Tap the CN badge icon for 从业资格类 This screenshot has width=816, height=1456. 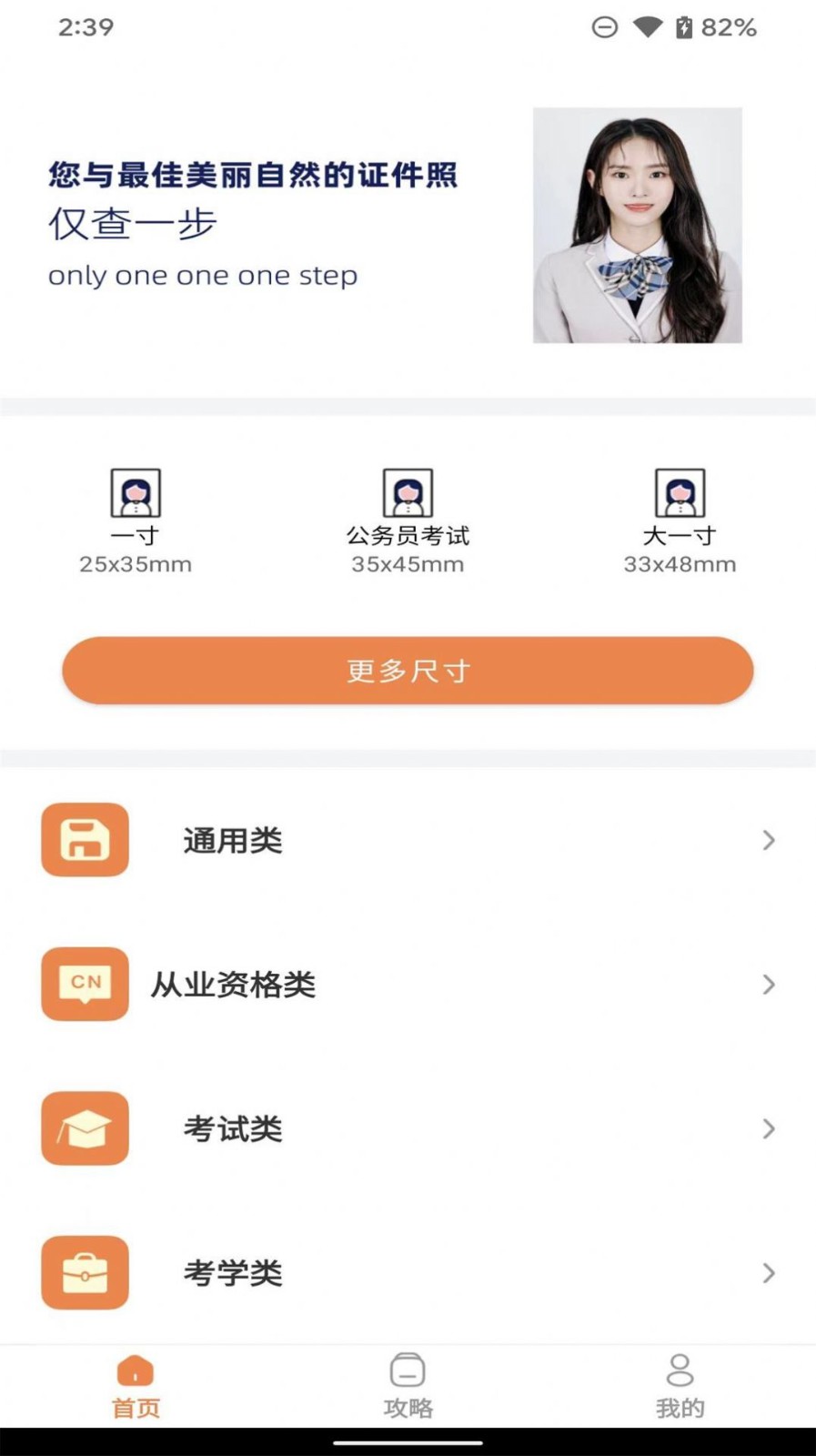(x=84, y=985)
